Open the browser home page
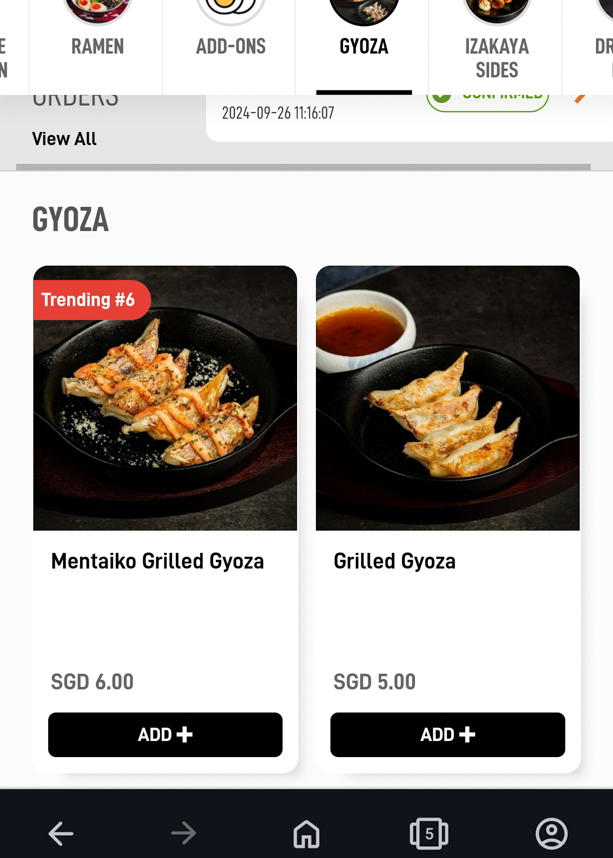The image size is (613, 858). [x=306, y=833]
